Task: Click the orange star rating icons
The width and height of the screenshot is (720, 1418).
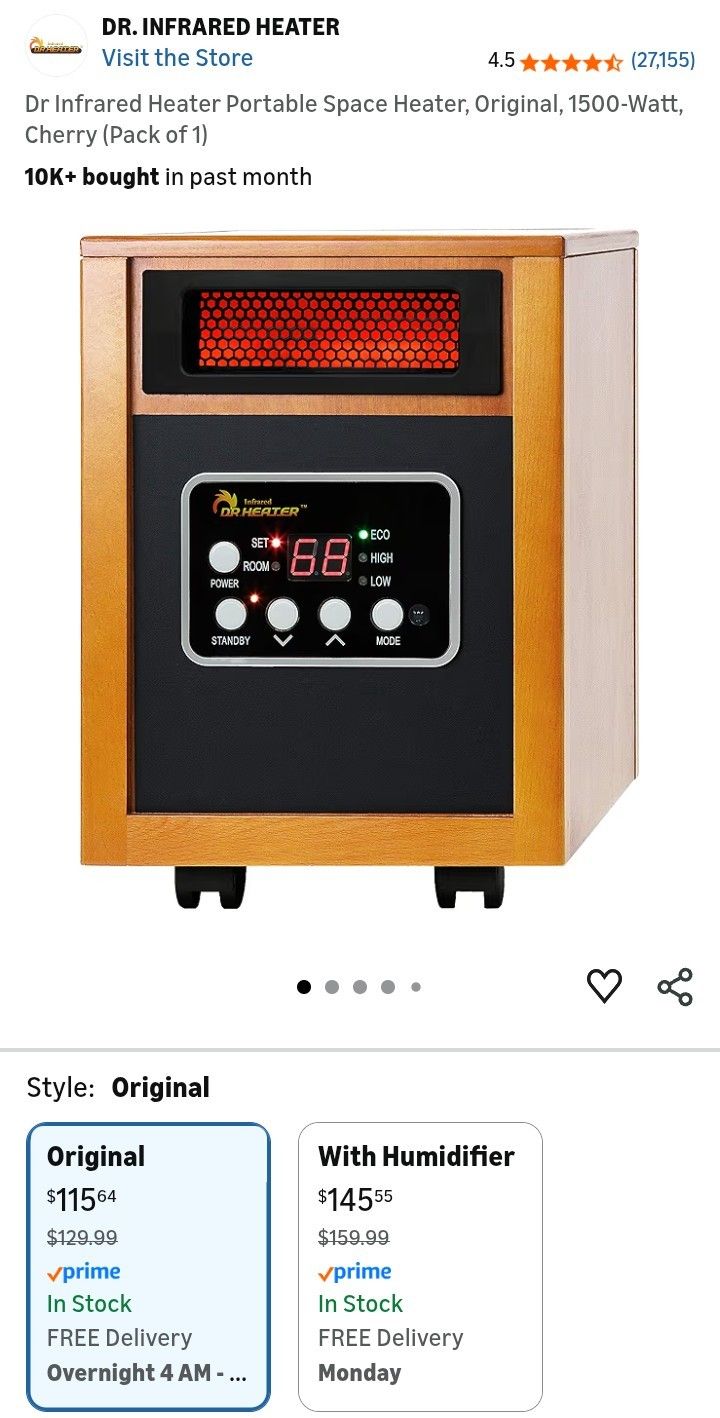Action: click(x=570, y=61)
